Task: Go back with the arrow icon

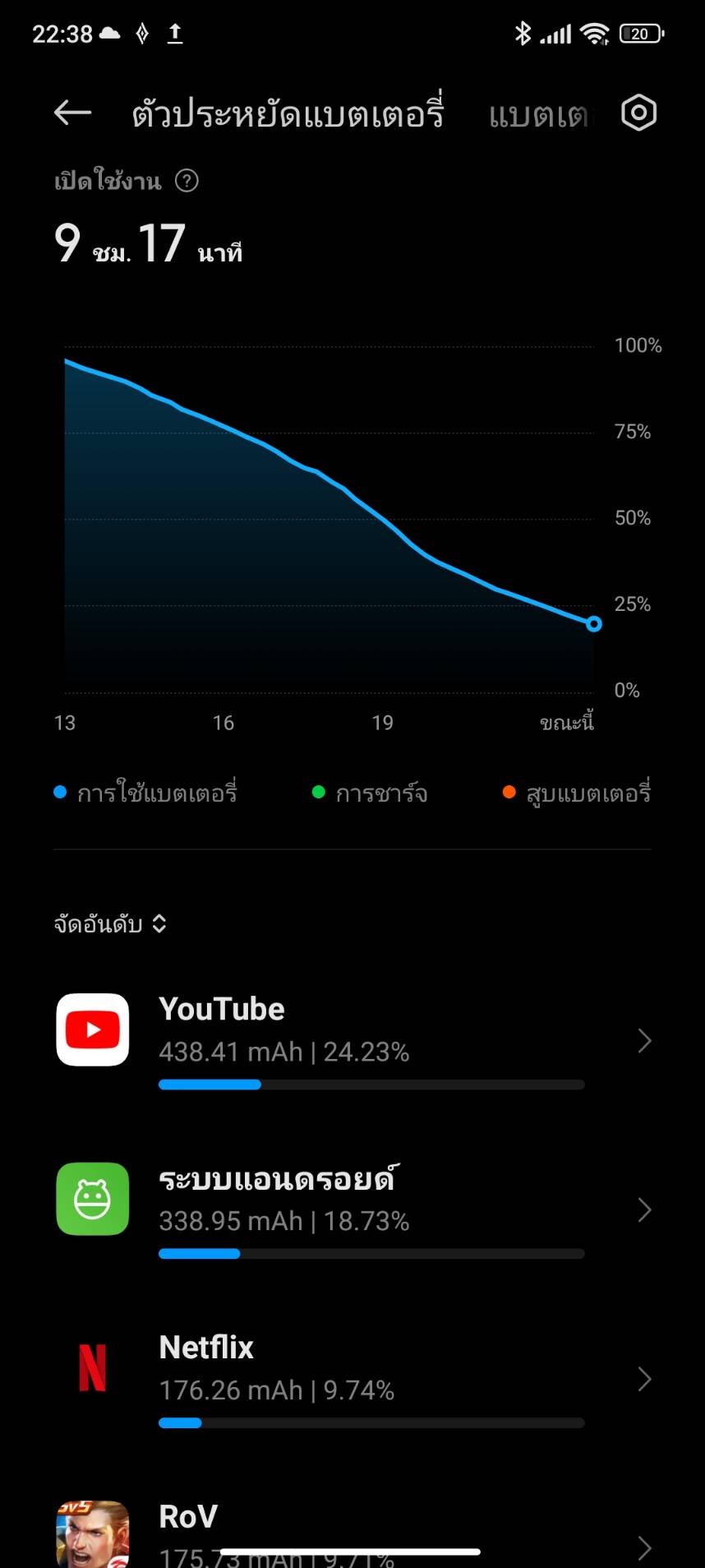Action: [x=72, y=113]
